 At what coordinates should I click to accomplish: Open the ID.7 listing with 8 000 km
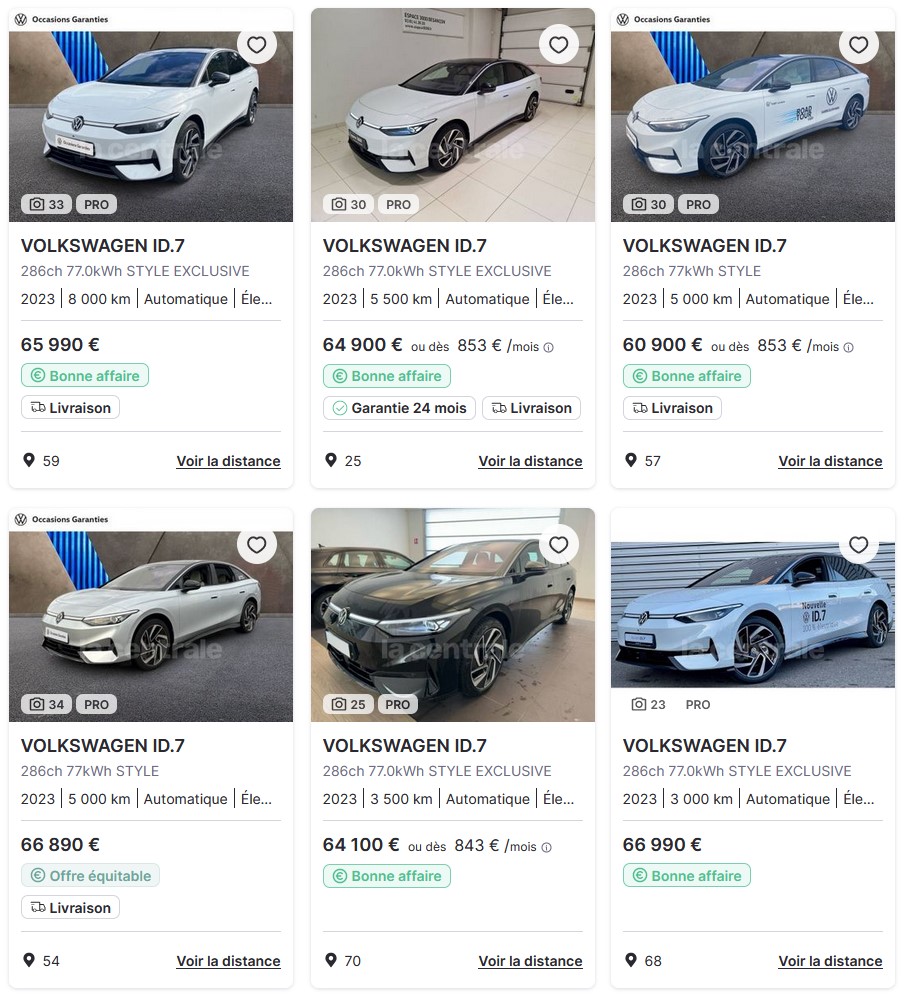point(103,246)
